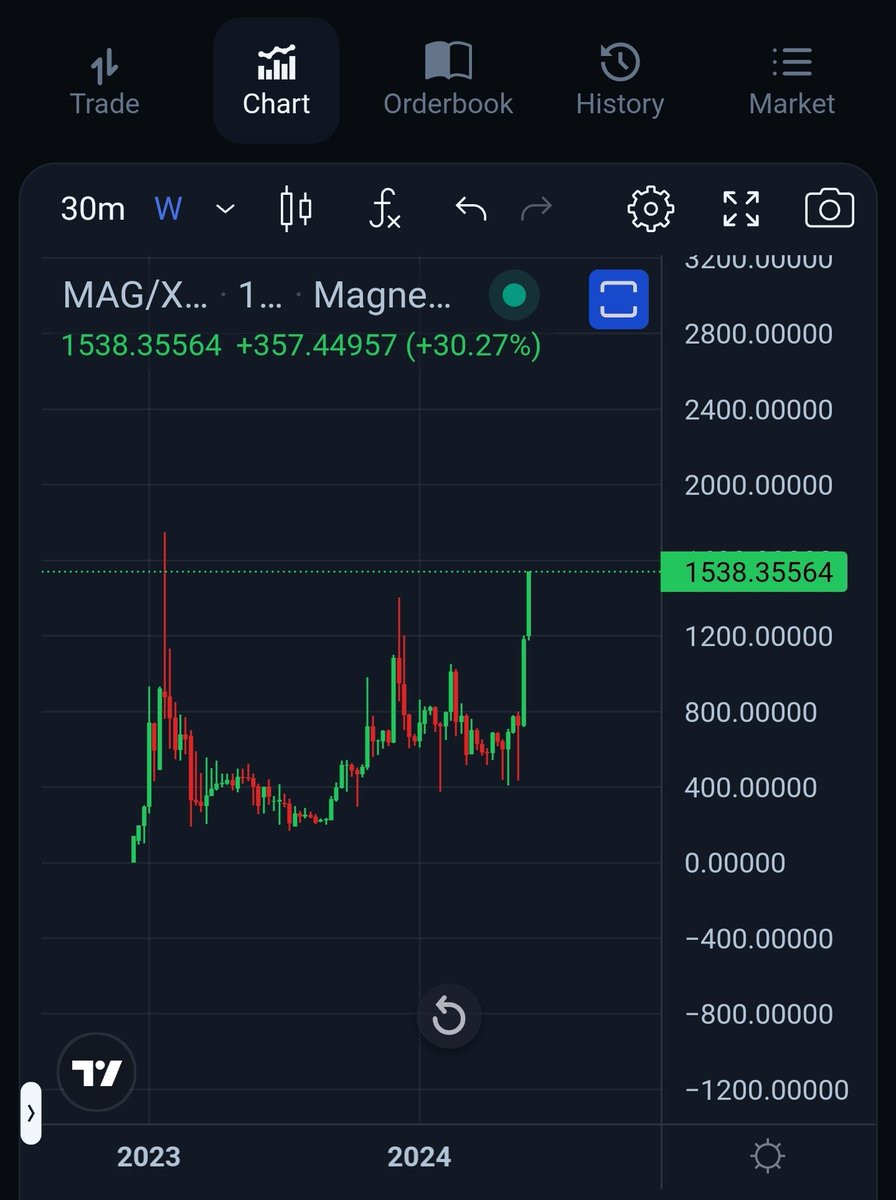Undo the last chart action
The image size is (896, 1200).
[471, 208]
